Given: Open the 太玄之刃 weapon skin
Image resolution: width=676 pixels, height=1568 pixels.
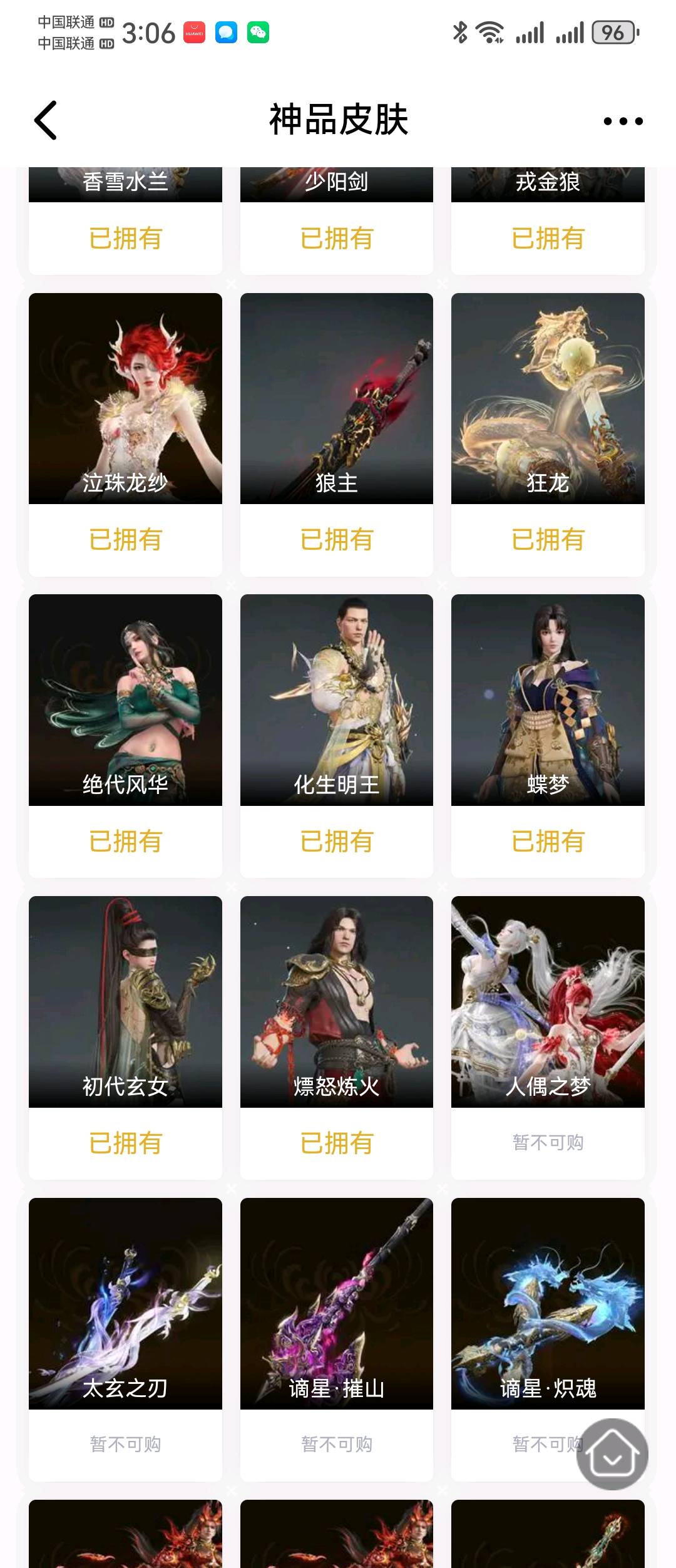Looking at the screenshot, I should [x=125, y=1303].
